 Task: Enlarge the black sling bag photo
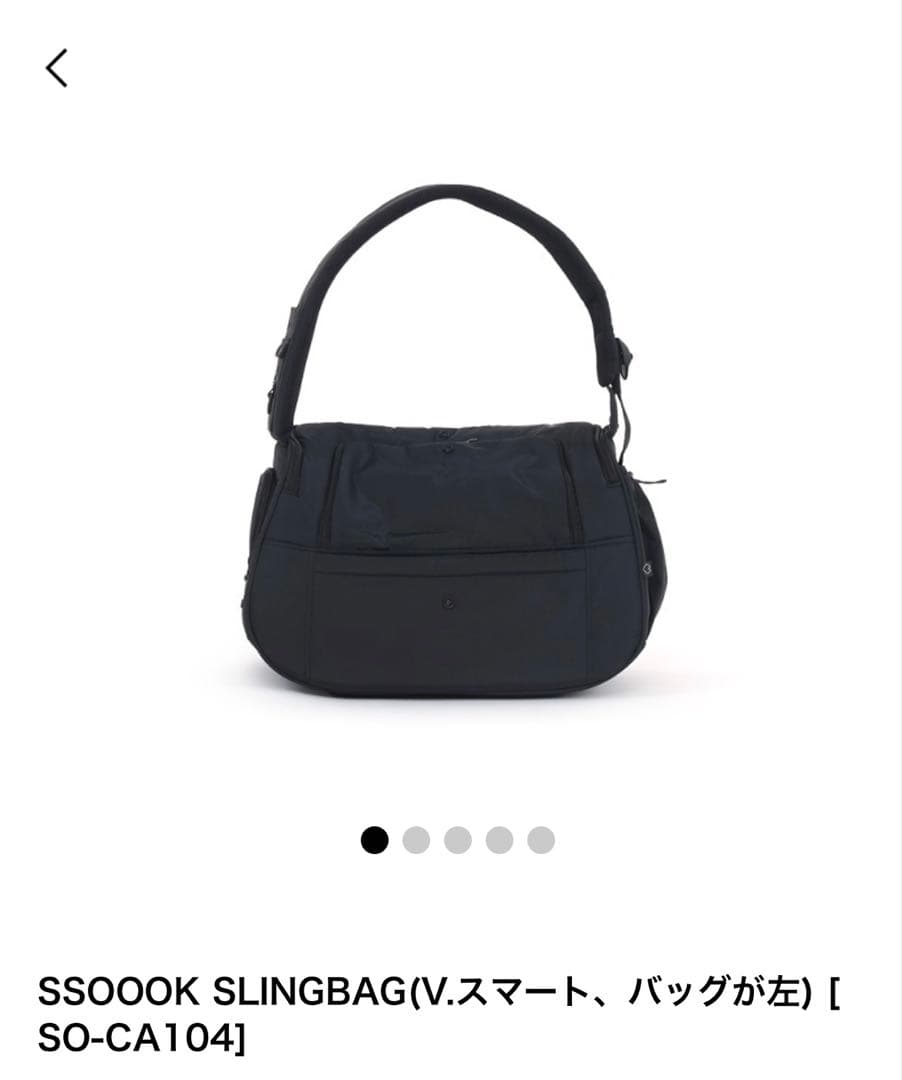click(451, 450)
